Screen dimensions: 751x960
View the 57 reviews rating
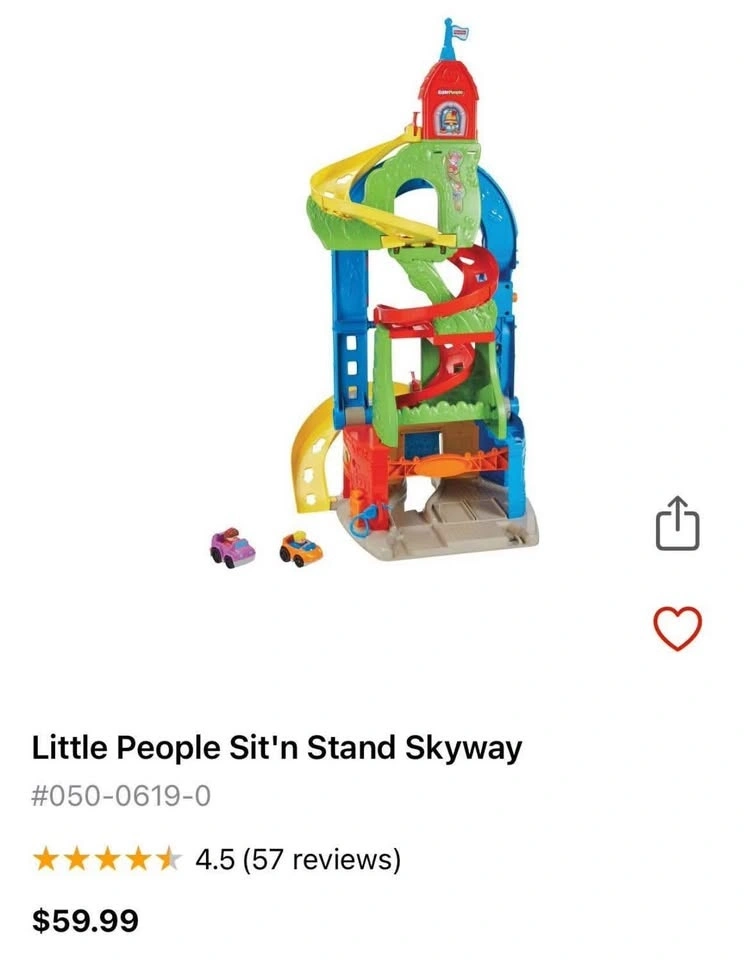[217, 859]
